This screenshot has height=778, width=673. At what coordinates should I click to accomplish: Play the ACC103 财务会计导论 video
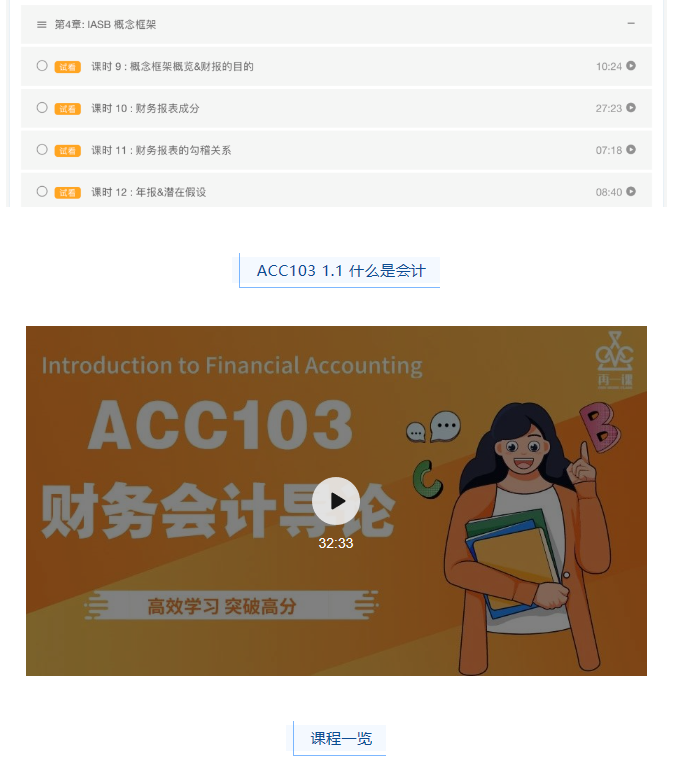point(336,501)
